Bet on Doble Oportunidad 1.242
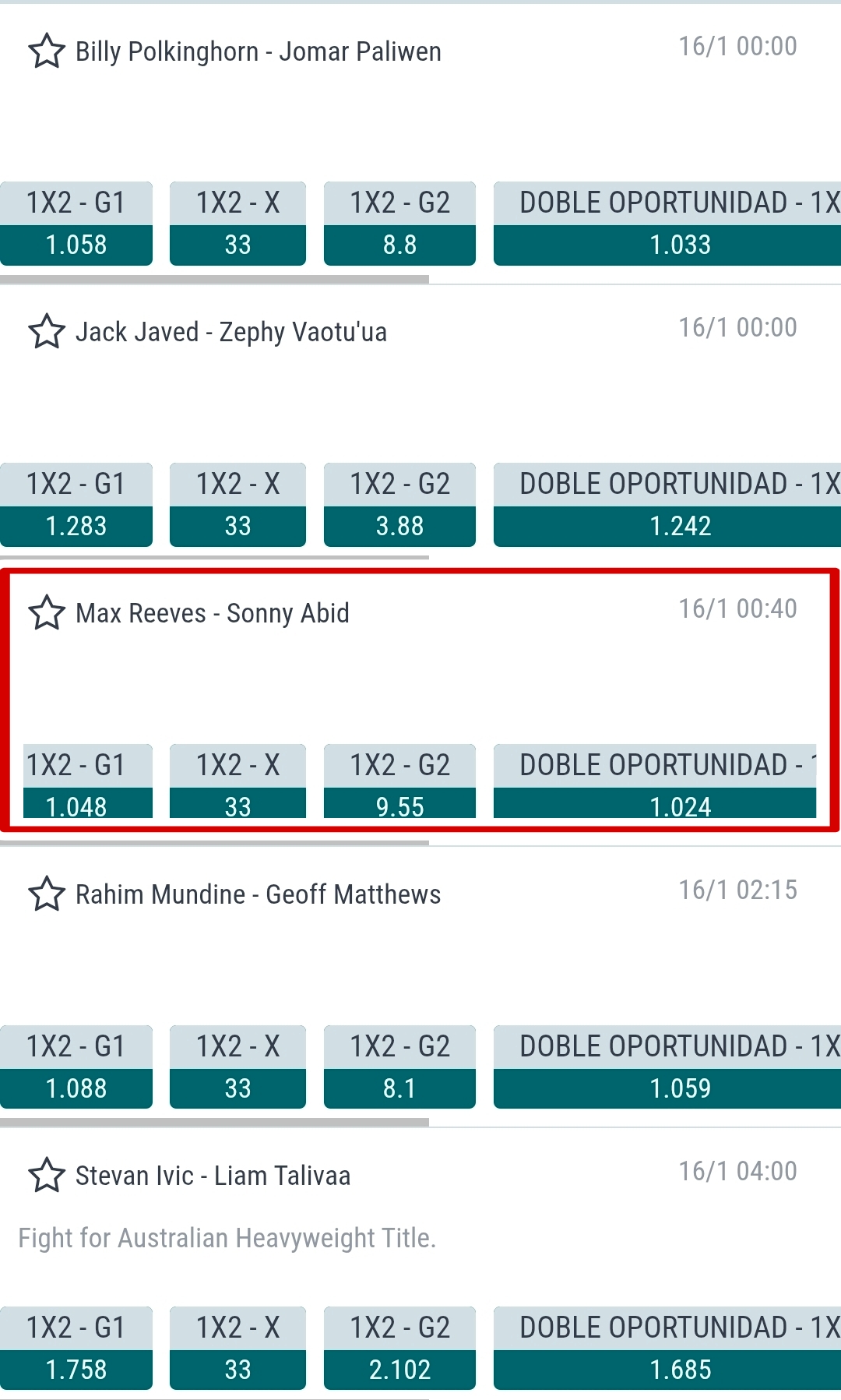 coord(679,526)
